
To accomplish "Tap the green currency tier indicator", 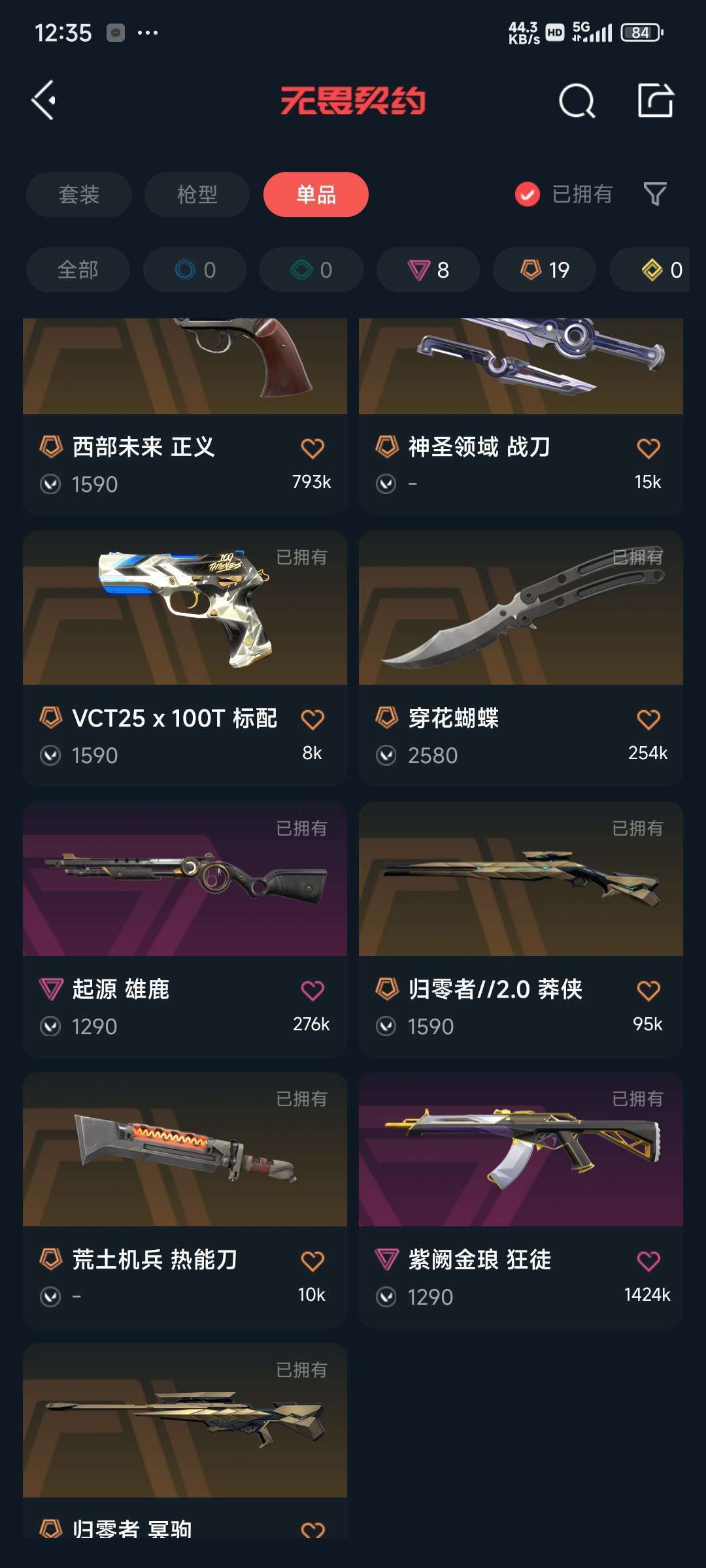I will click(311, 269).
